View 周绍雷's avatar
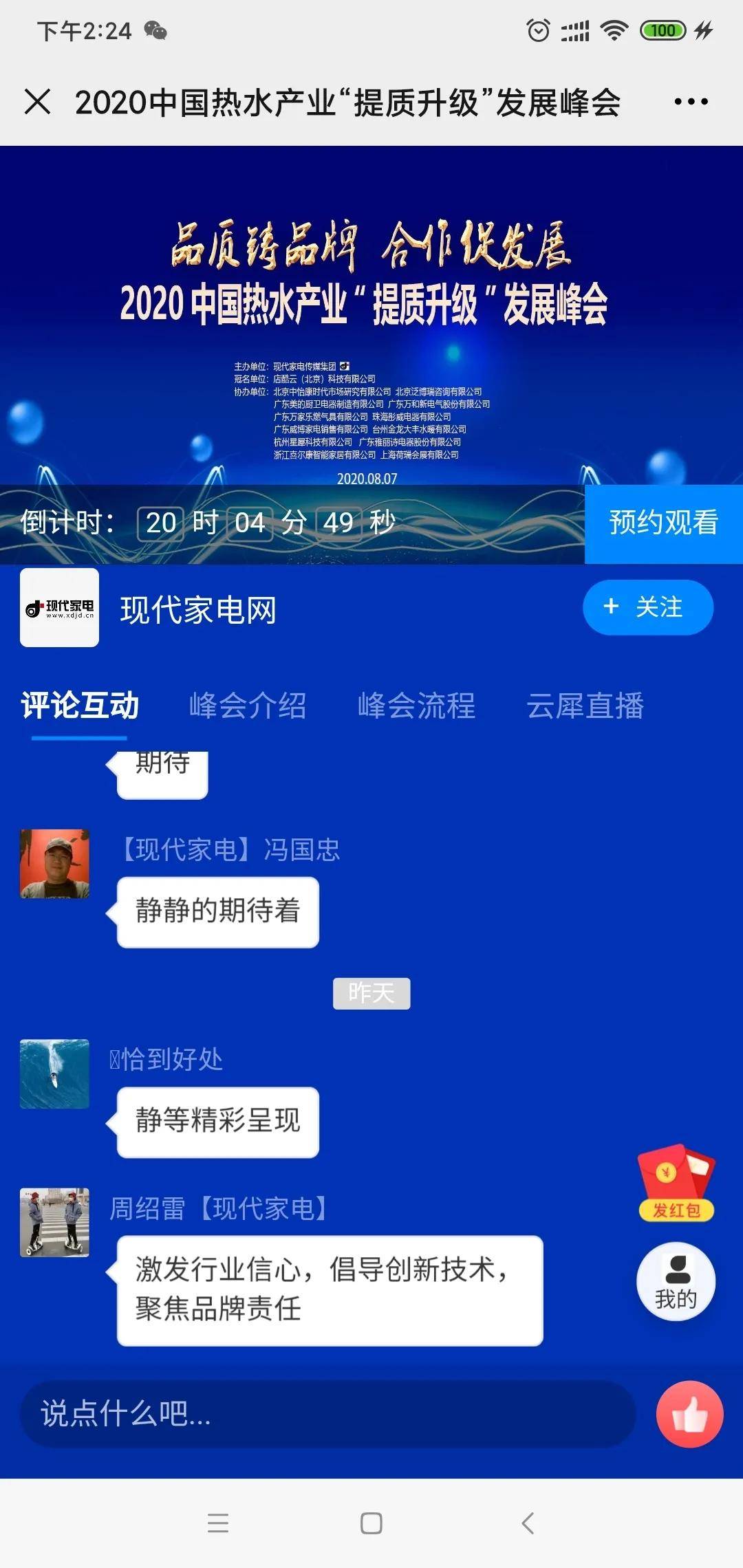743x1568 pixels. [55, 1223]
